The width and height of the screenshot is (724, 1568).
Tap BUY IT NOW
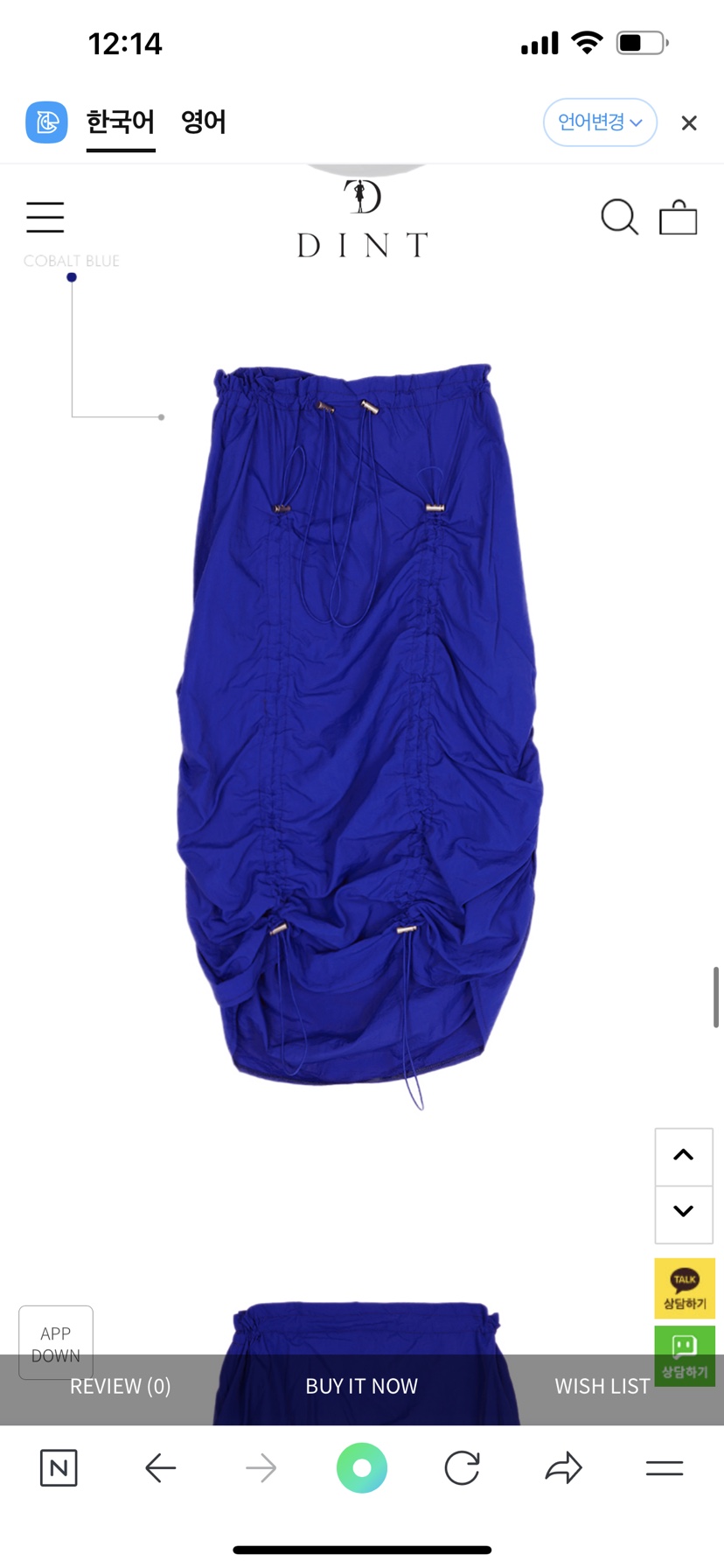[x=361, y=1387]
